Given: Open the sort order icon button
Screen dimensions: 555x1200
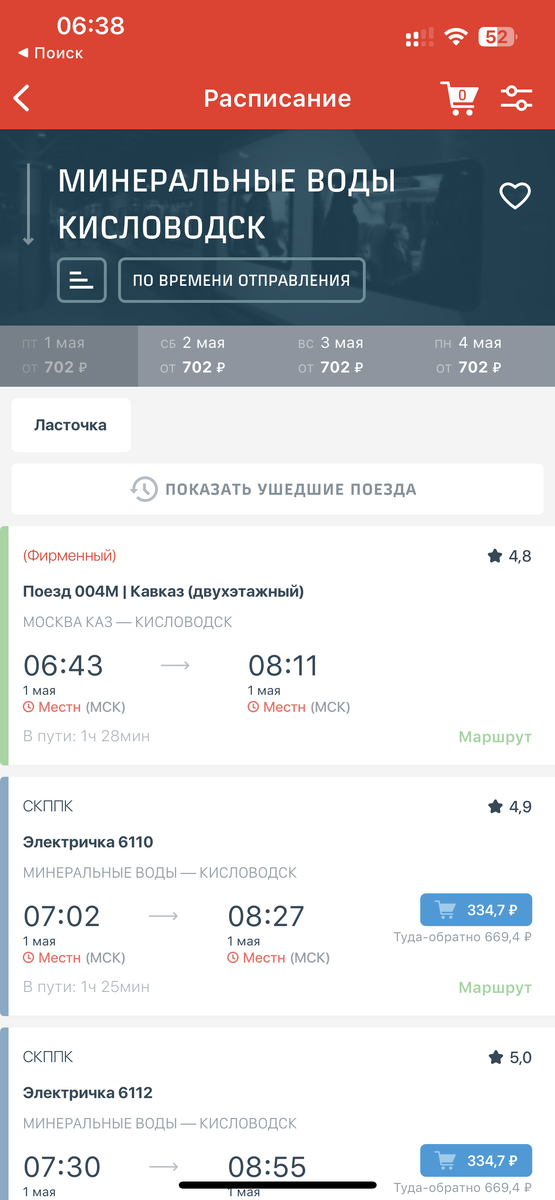Looking at the screenshot, I should pyautogui.click(x=82, y=280).
